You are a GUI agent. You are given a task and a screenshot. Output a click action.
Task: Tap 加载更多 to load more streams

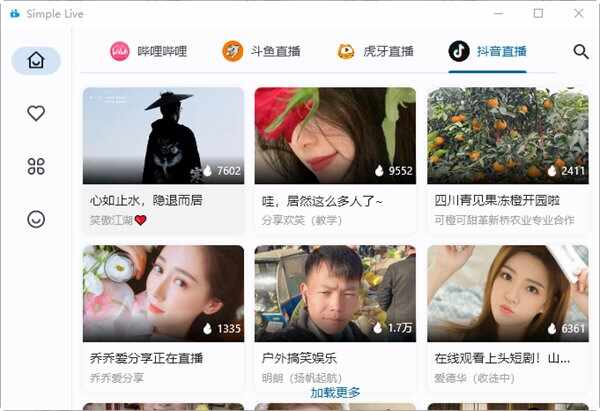(335, 393)
